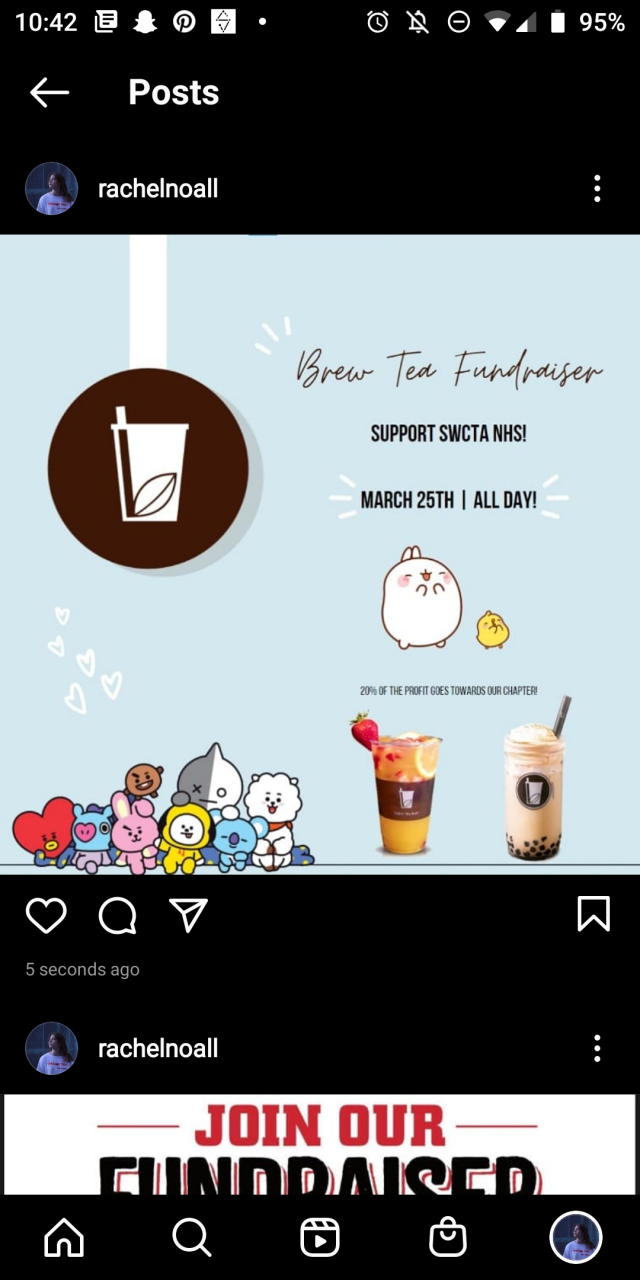Open the Brew Tea Fundraiser post image
This screenshot has height=1280, width=640.
pos(320,555)
